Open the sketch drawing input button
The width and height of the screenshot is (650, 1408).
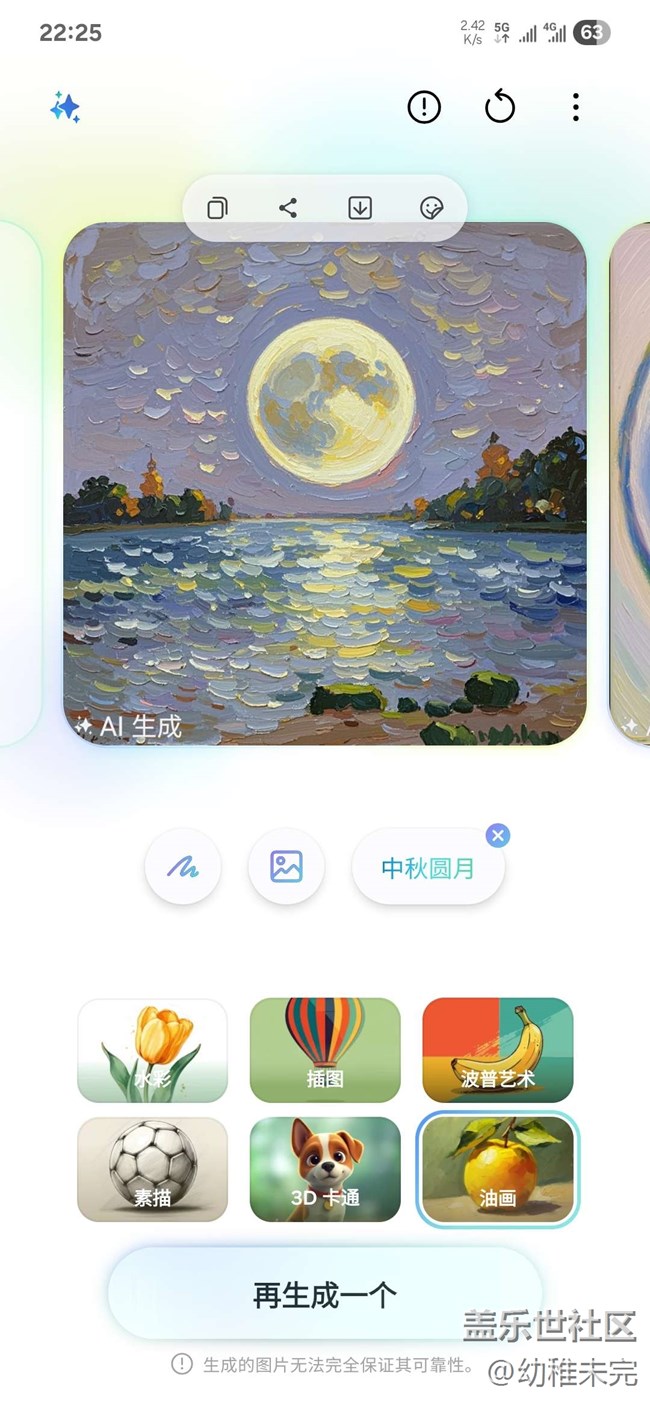pyautogui.click(x=183, y=866)
